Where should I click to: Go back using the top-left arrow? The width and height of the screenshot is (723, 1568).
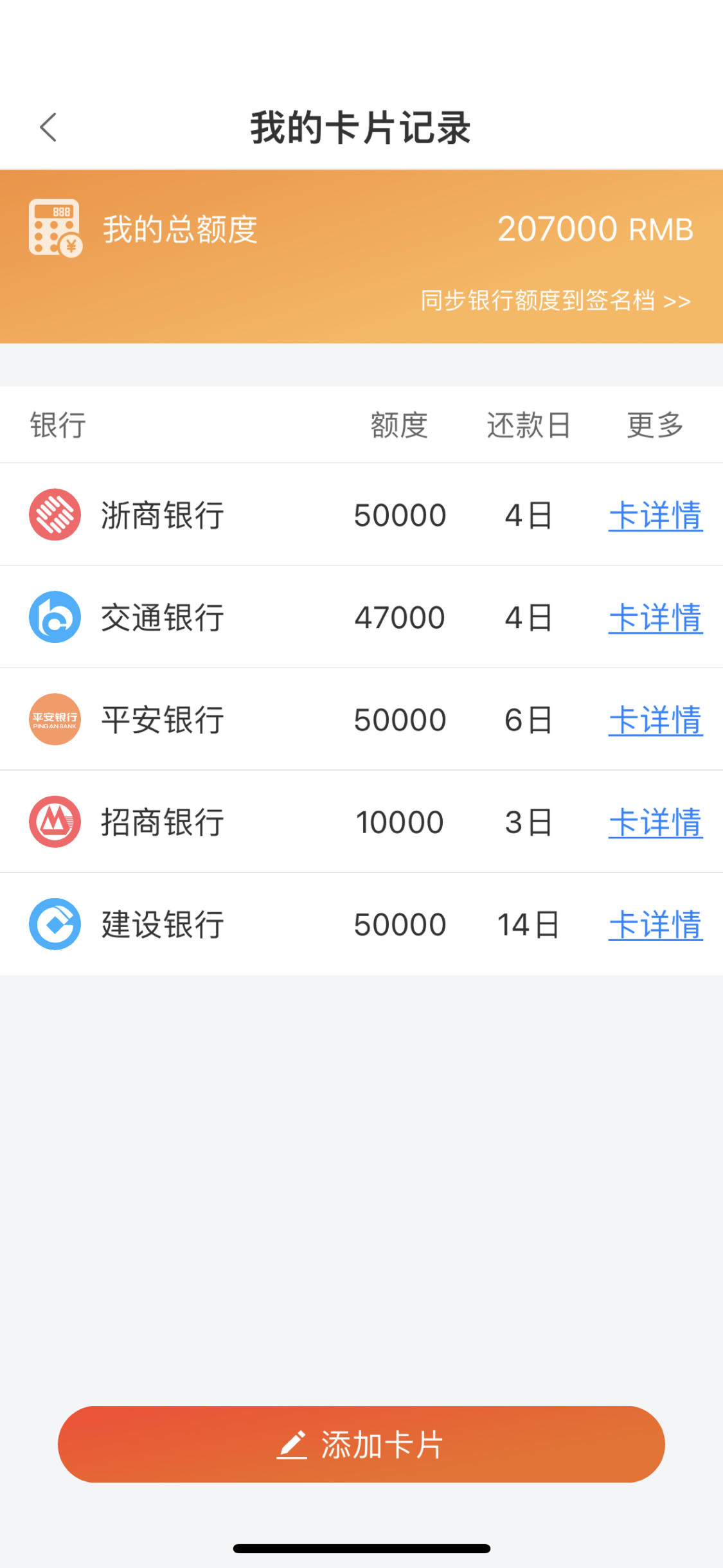(x=48, y=127)
